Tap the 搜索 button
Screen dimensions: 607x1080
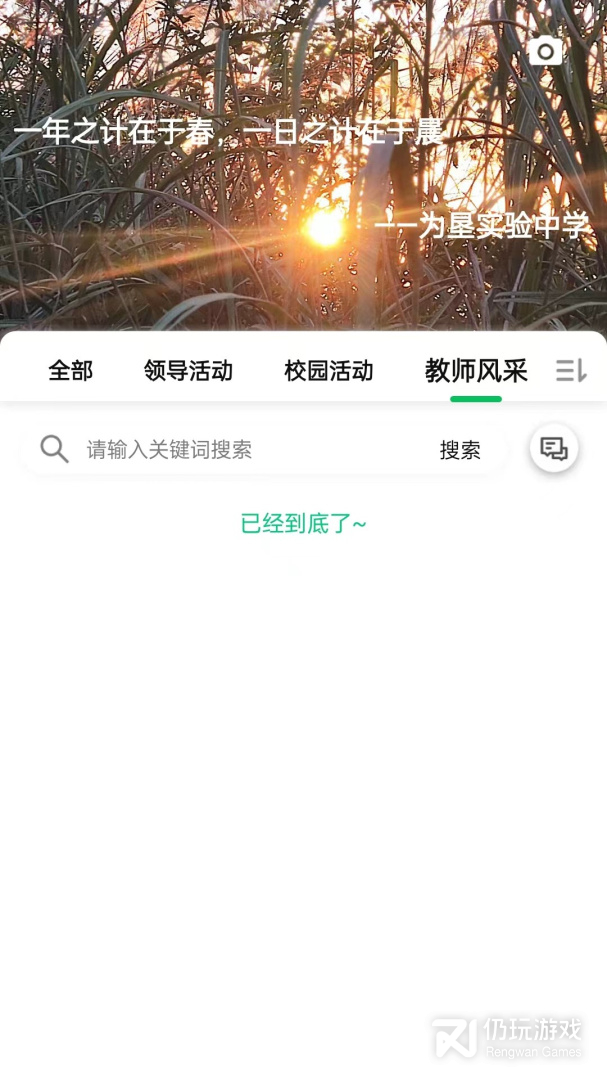point(460,450)
